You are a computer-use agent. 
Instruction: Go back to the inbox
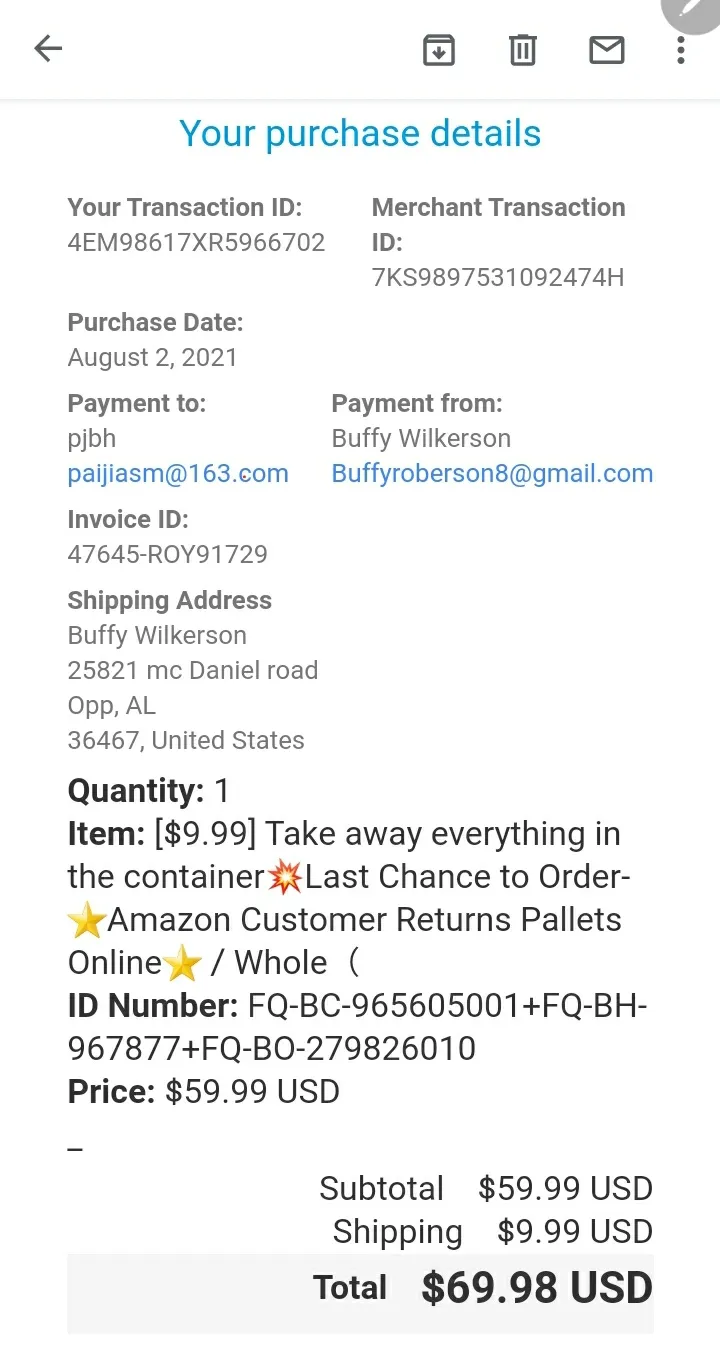tap(48, 48)
